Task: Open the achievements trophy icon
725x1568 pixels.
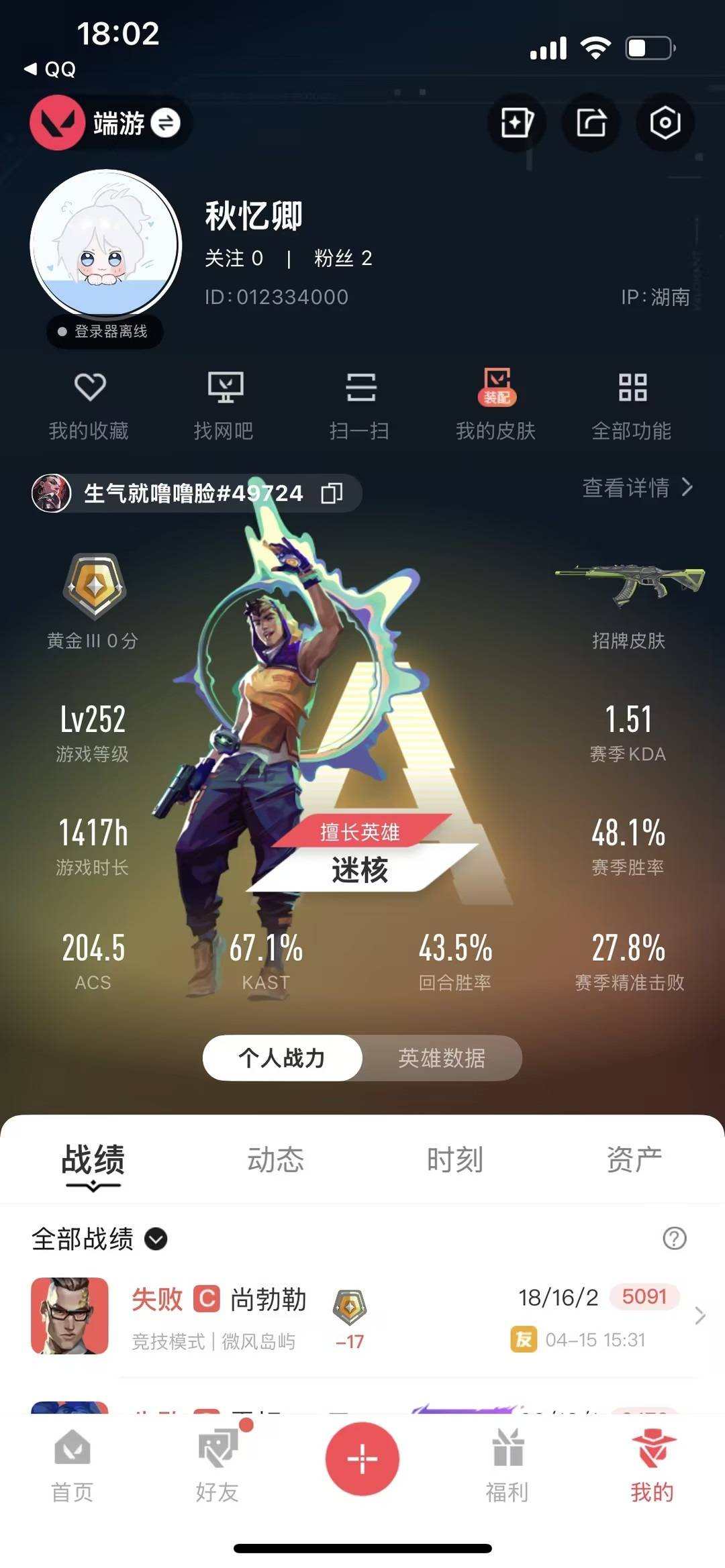Action: click(x=518, y=122)
